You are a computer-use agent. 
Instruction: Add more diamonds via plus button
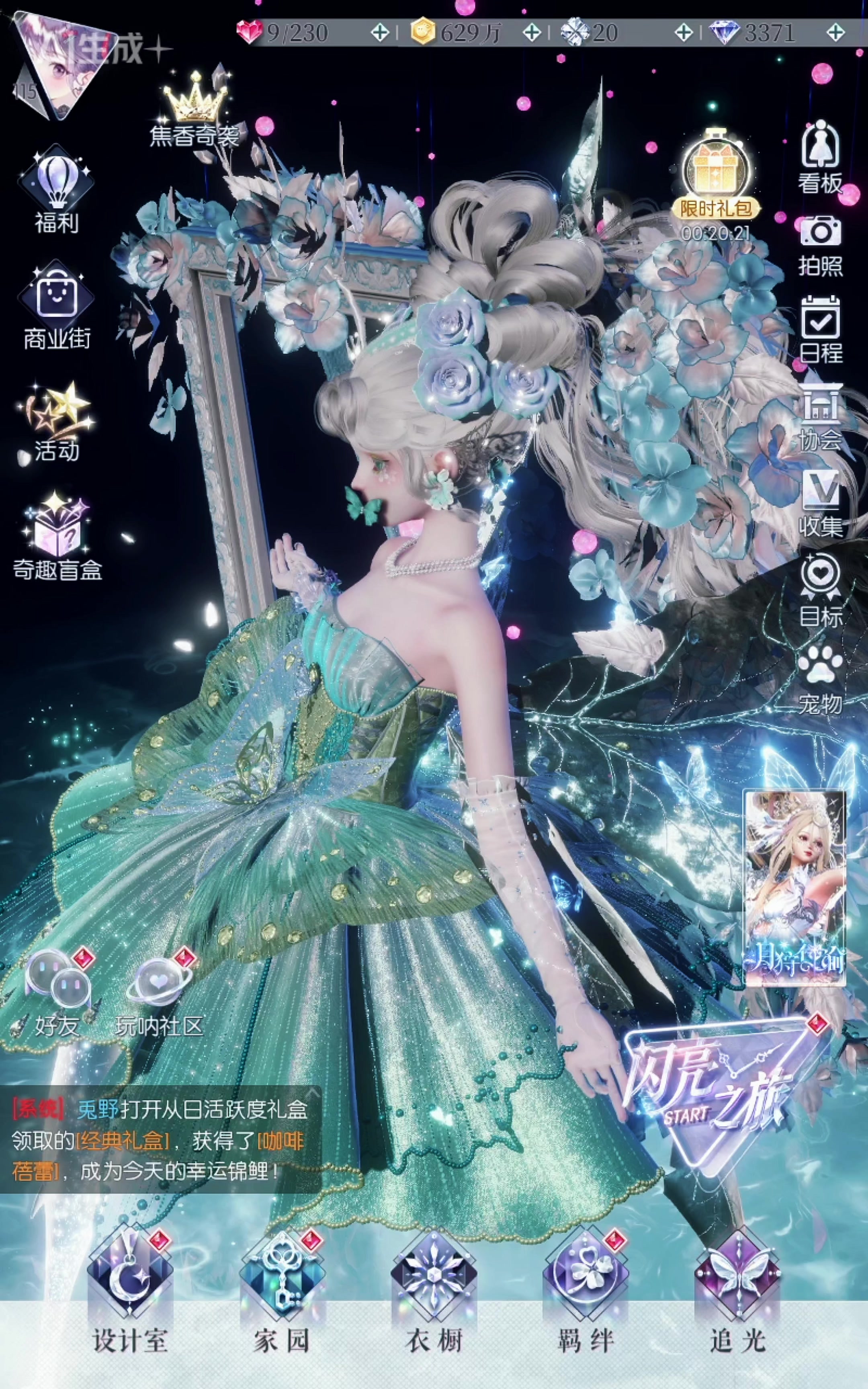(x=836, y=33)
